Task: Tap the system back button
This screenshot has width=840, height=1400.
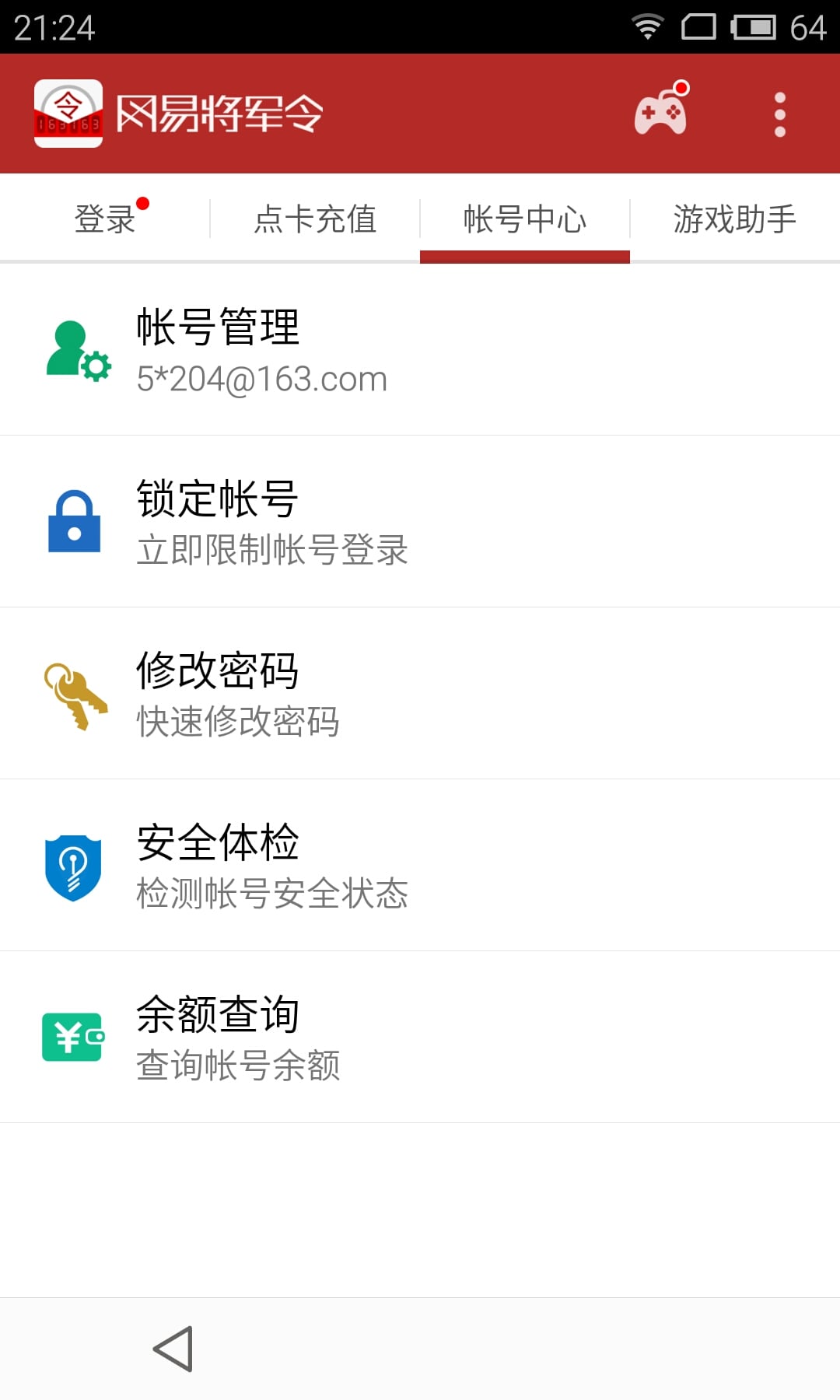Action: 173,1349
